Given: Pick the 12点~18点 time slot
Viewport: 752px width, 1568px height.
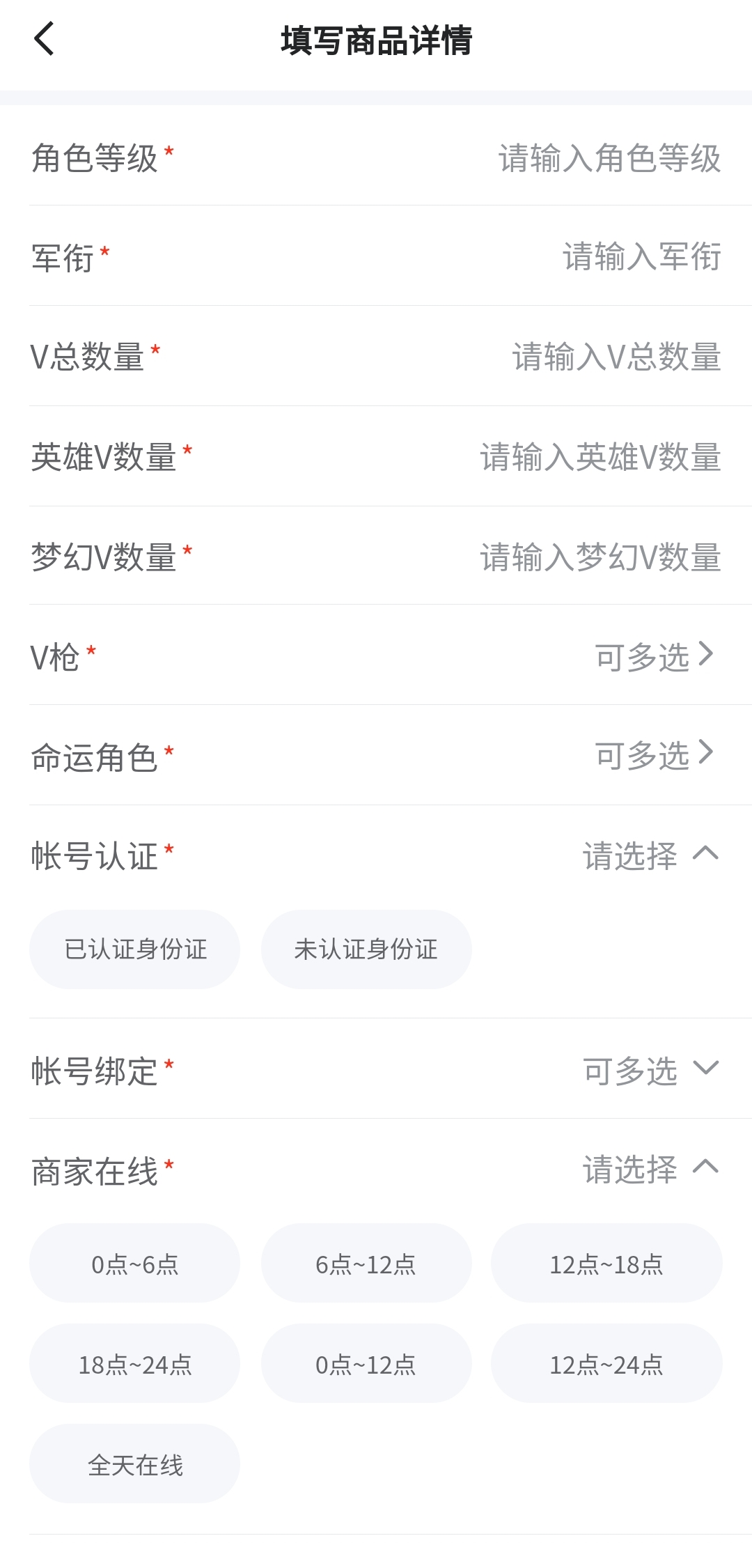Looking at the screenshot, I should pos(606,1264).
